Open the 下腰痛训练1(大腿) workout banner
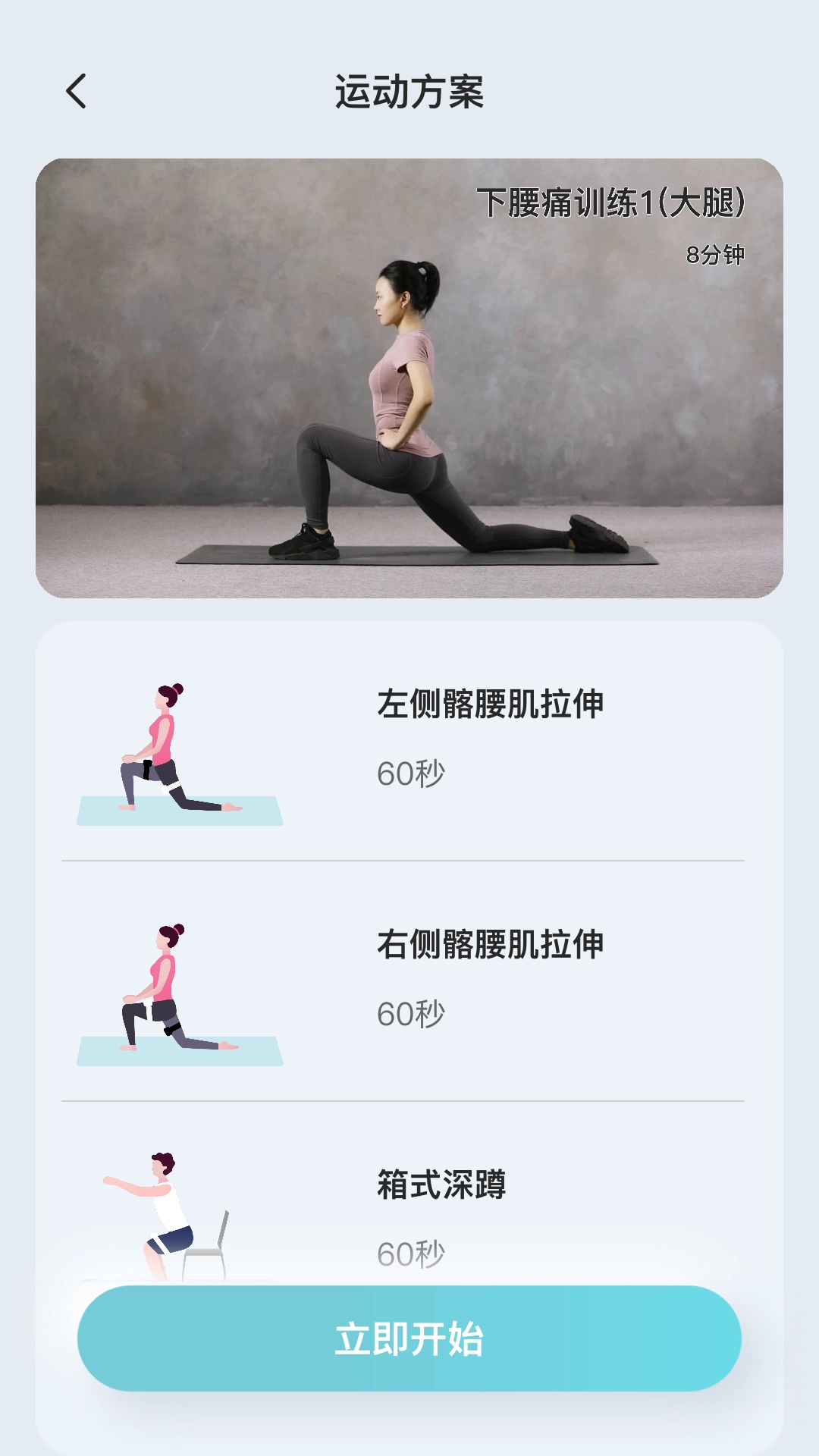 pyautogui.click(x=409, y=378)
